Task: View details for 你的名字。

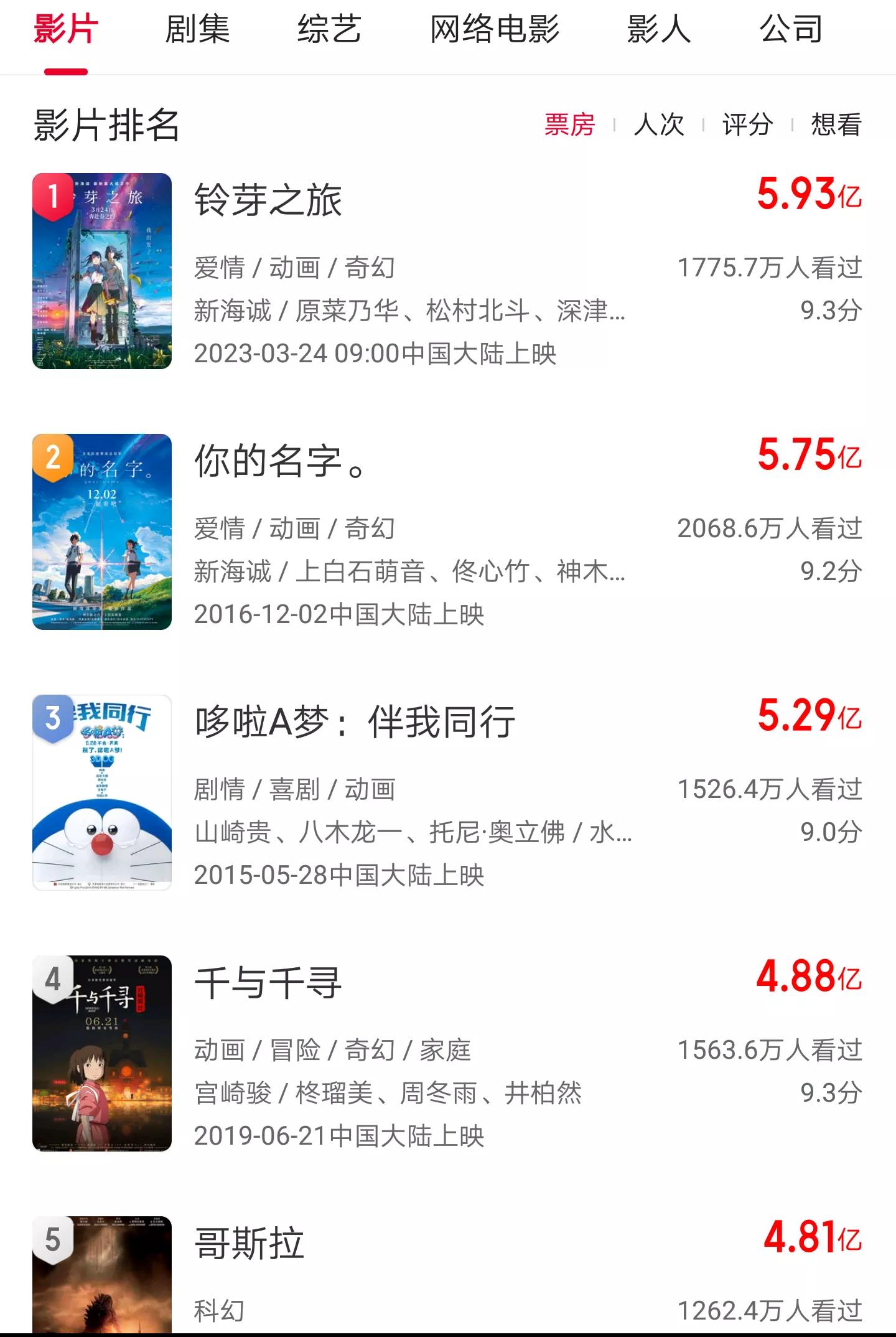Action: point(280,461)
